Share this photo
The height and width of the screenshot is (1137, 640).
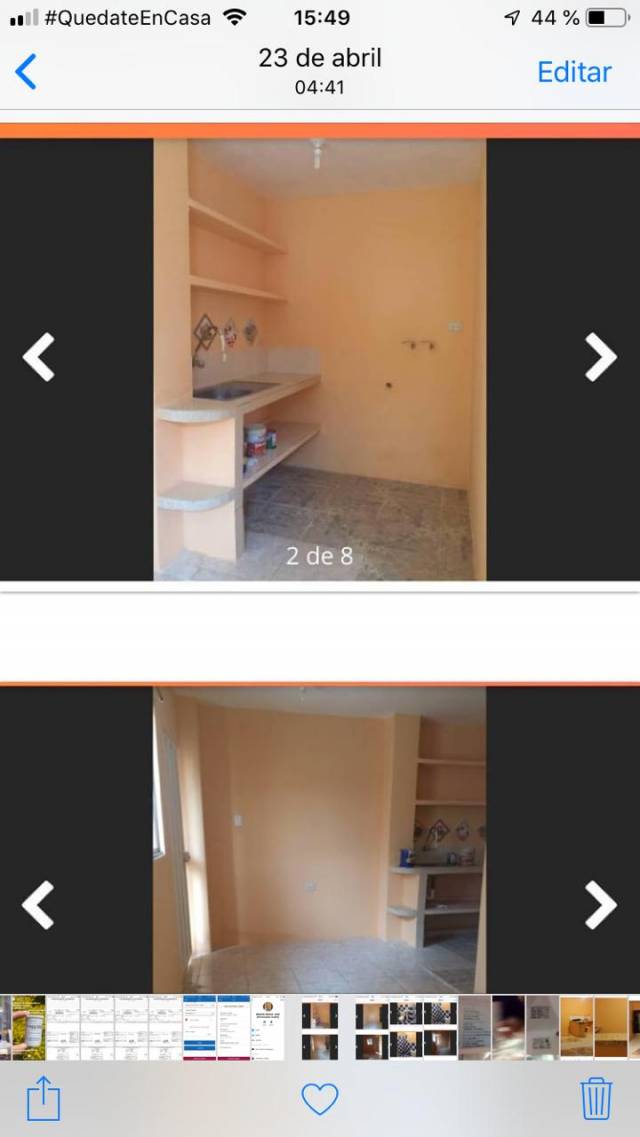coord(43,1098)
